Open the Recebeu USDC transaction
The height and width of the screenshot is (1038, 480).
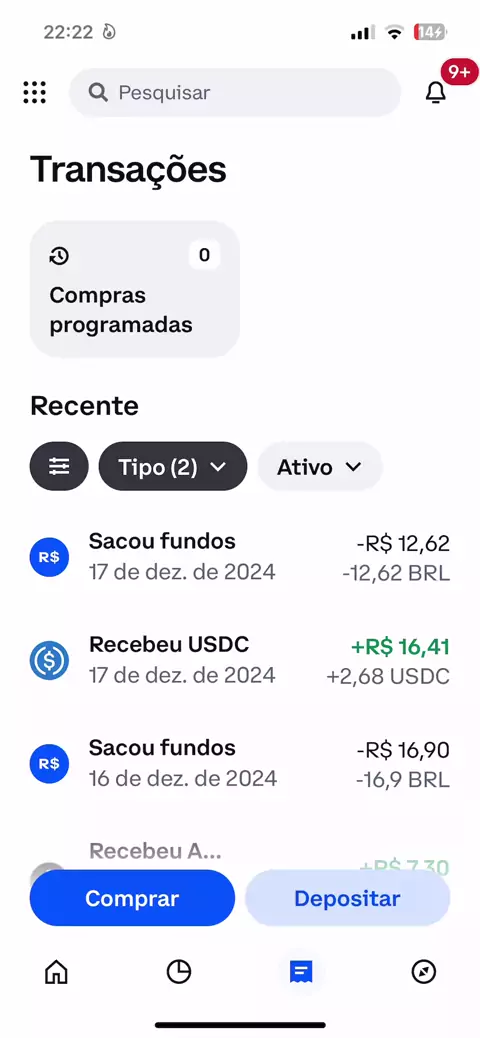[240, 660]
